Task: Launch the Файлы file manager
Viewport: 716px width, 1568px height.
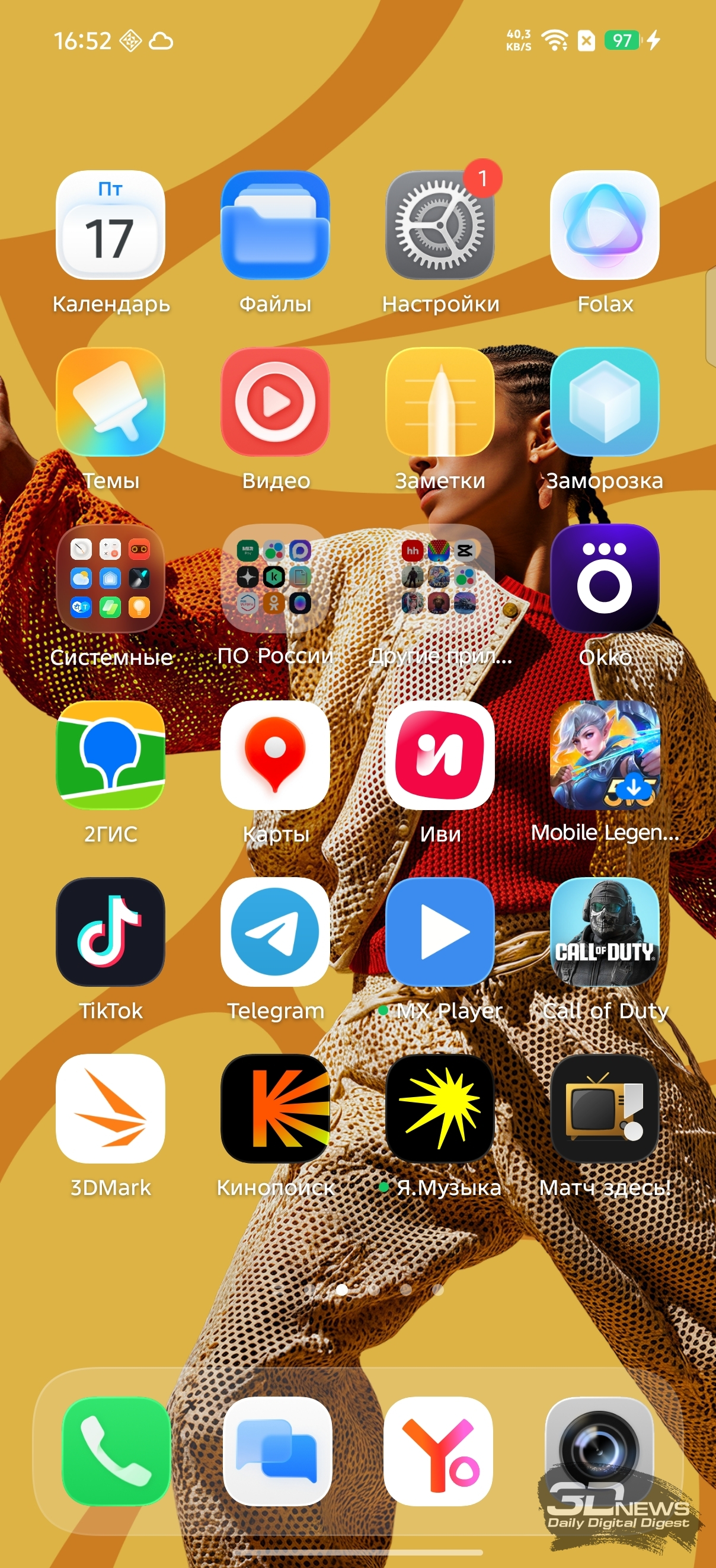Action: 275,225
